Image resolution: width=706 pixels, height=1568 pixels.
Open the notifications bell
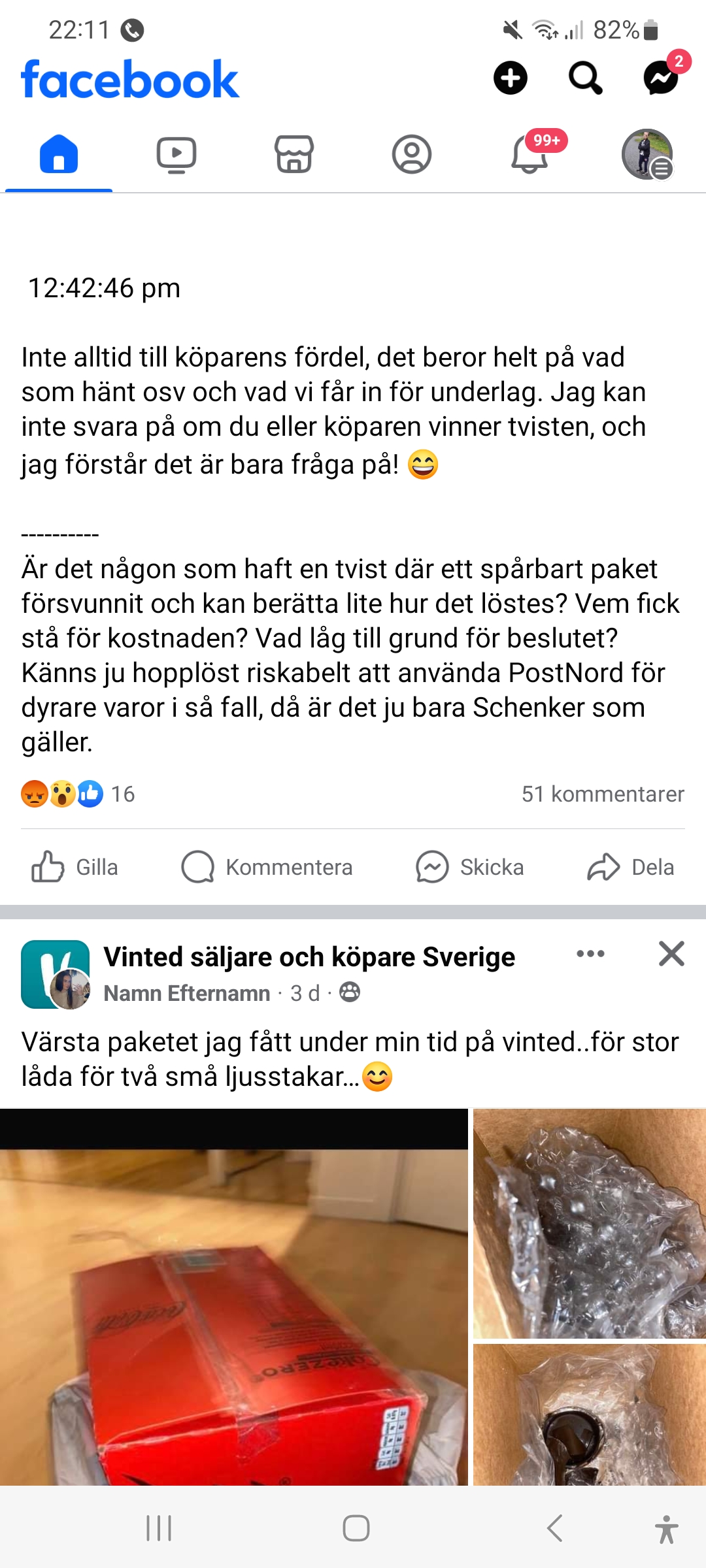click(x=529, y=155)
